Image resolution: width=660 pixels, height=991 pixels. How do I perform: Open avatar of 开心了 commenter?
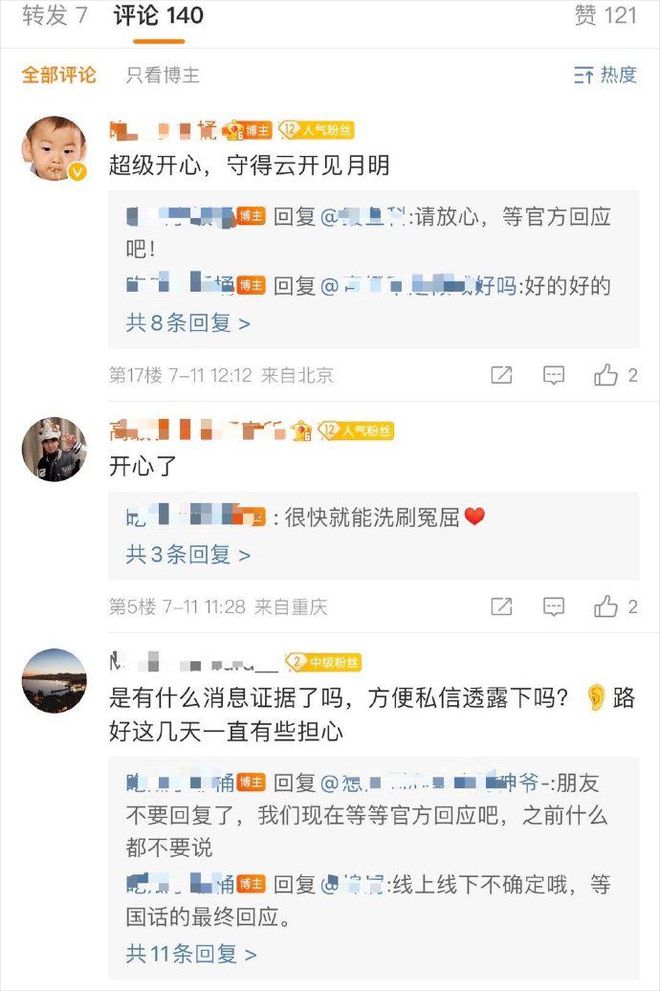point(54,449)
